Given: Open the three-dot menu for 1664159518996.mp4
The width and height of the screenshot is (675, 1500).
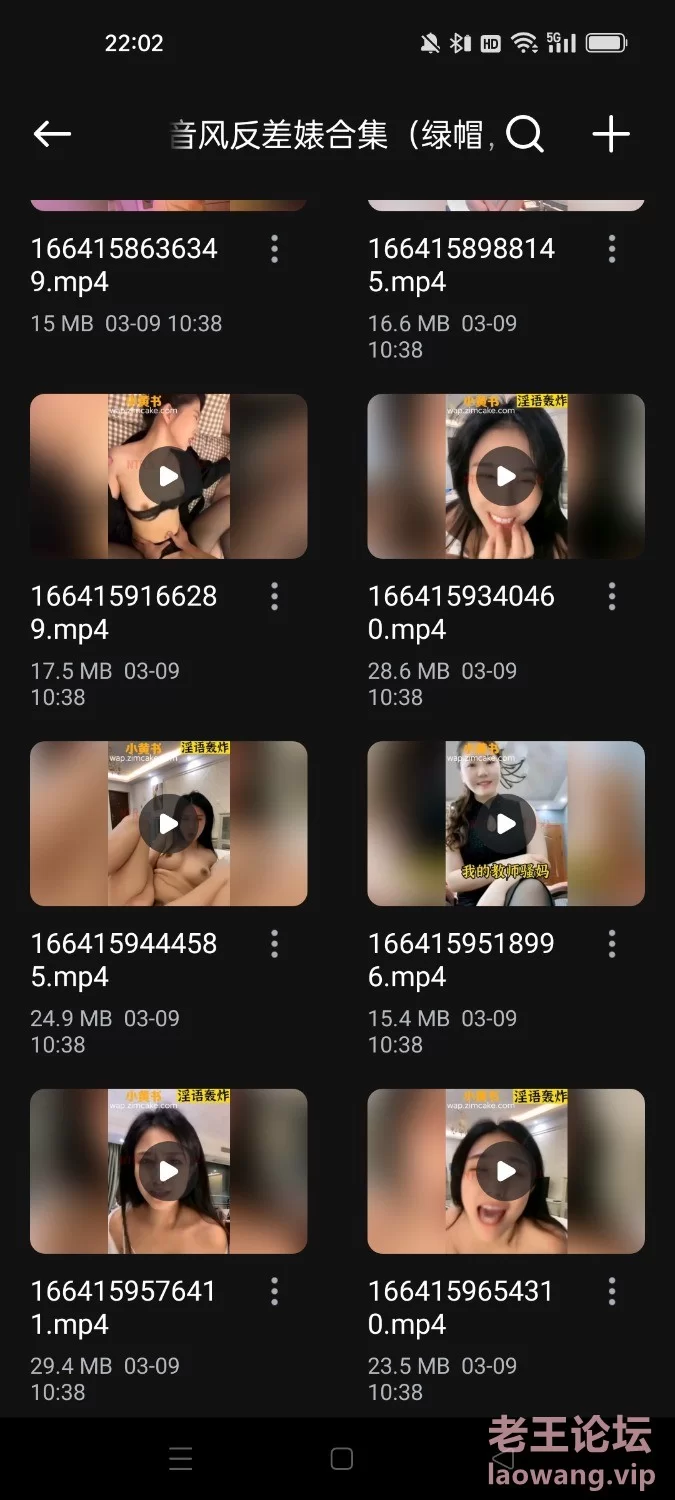Looking at the screenshot, I should (612, 944).
